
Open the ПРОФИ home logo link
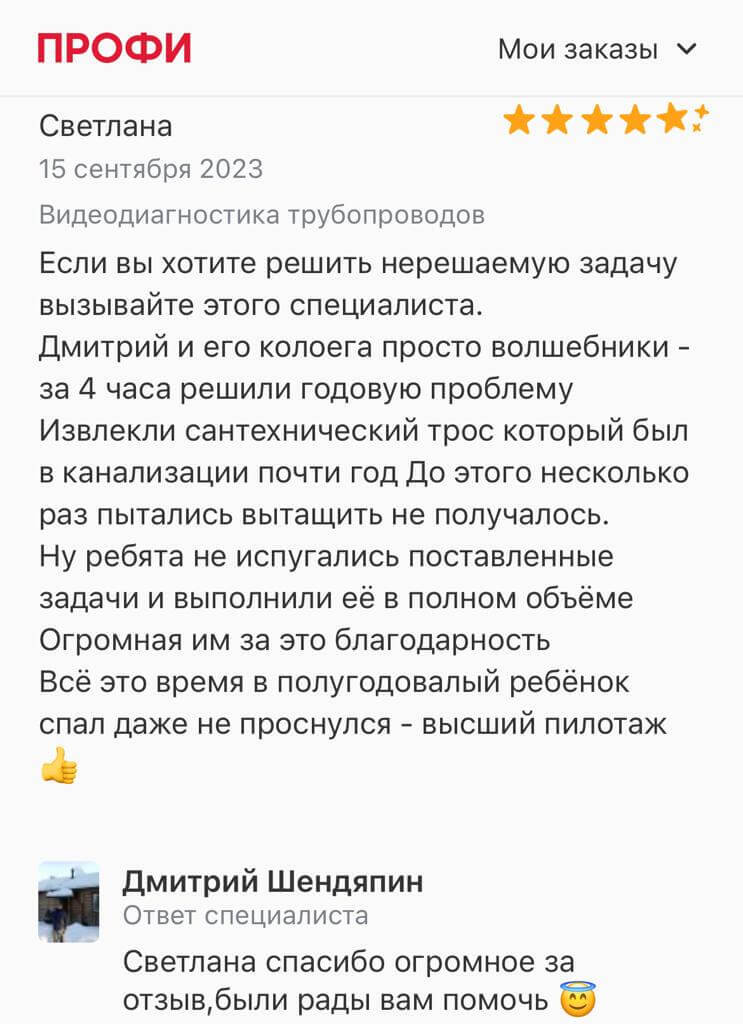pyautogui.click(x=114, y=48)
